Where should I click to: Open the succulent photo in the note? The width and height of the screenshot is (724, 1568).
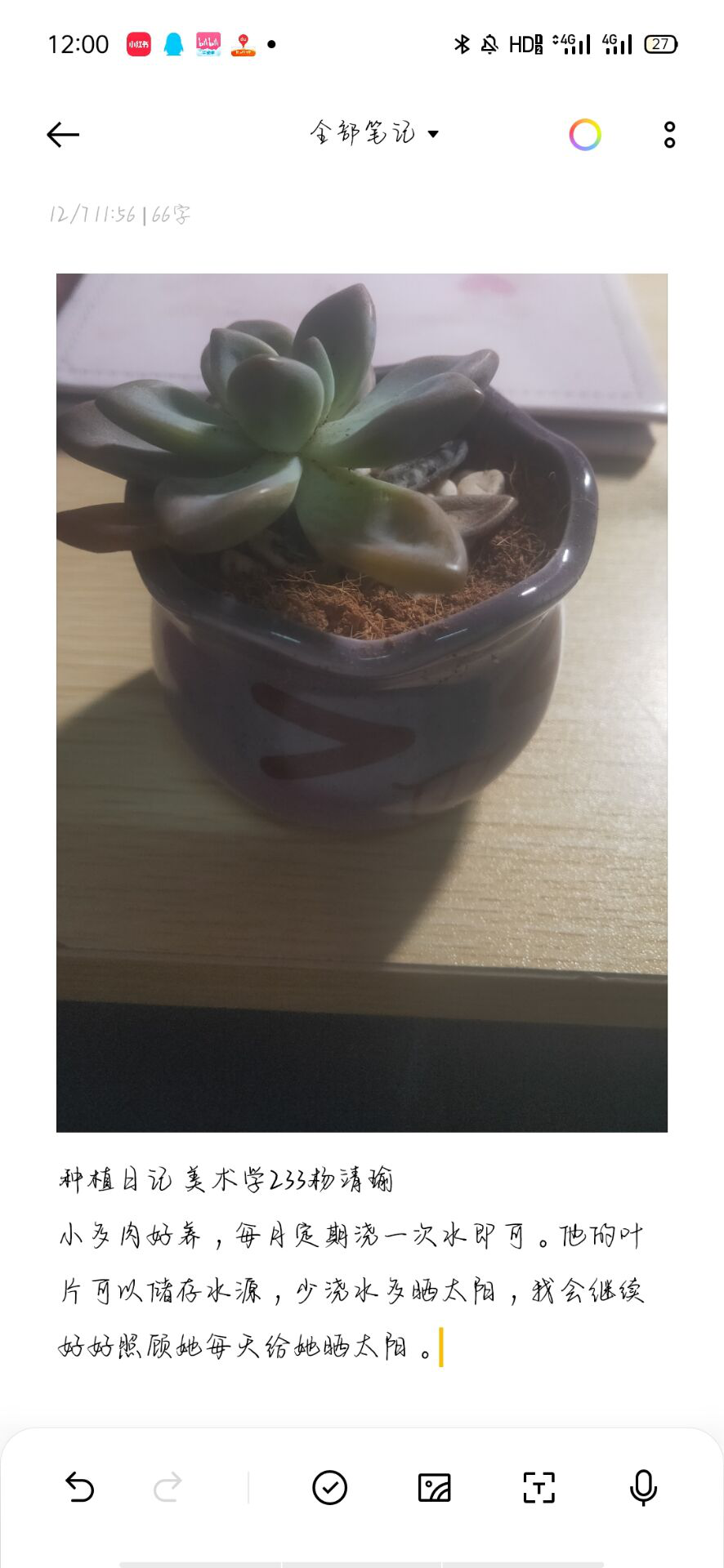[362, 702]
